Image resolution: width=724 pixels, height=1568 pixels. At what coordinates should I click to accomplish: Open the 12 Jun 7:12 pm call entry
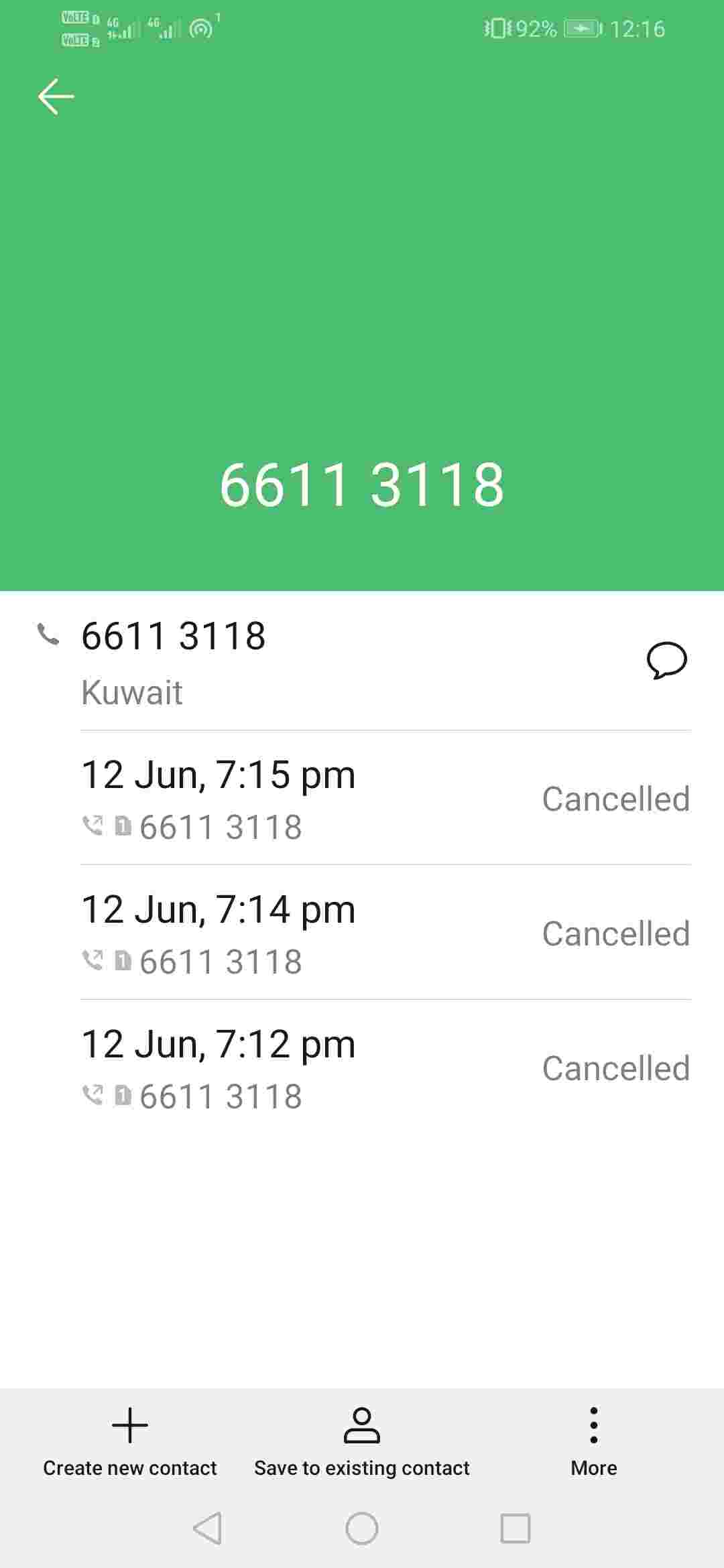[385, 1068]
